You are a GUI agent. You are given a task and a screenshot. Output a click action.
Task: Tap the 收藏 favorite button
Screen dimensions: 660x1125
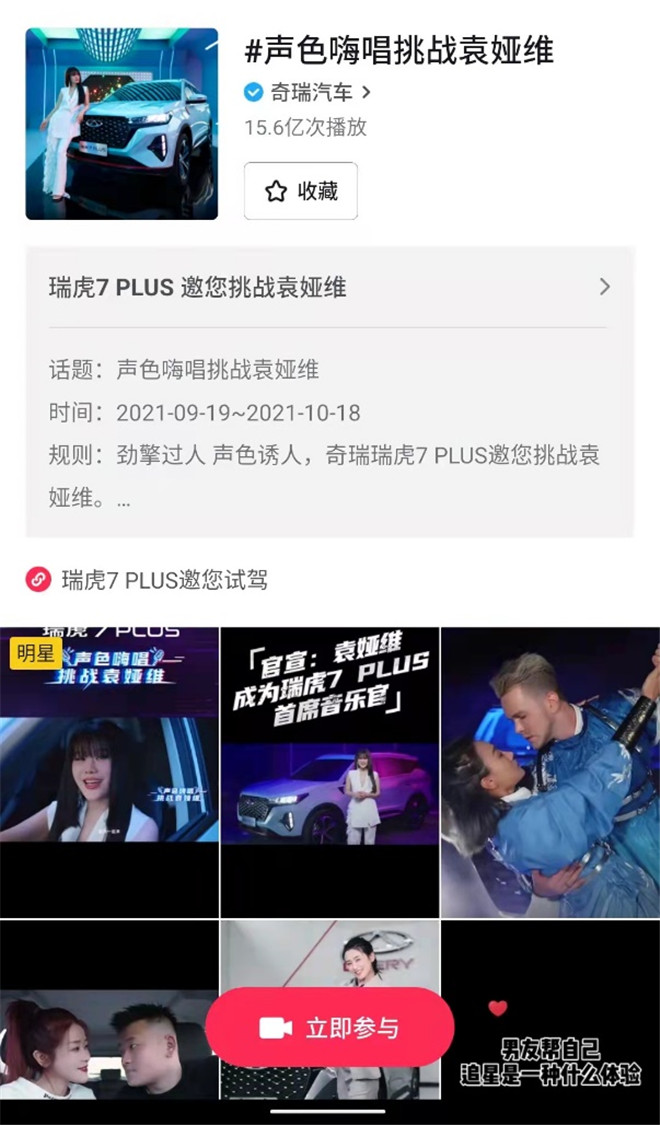coord(300,191)
